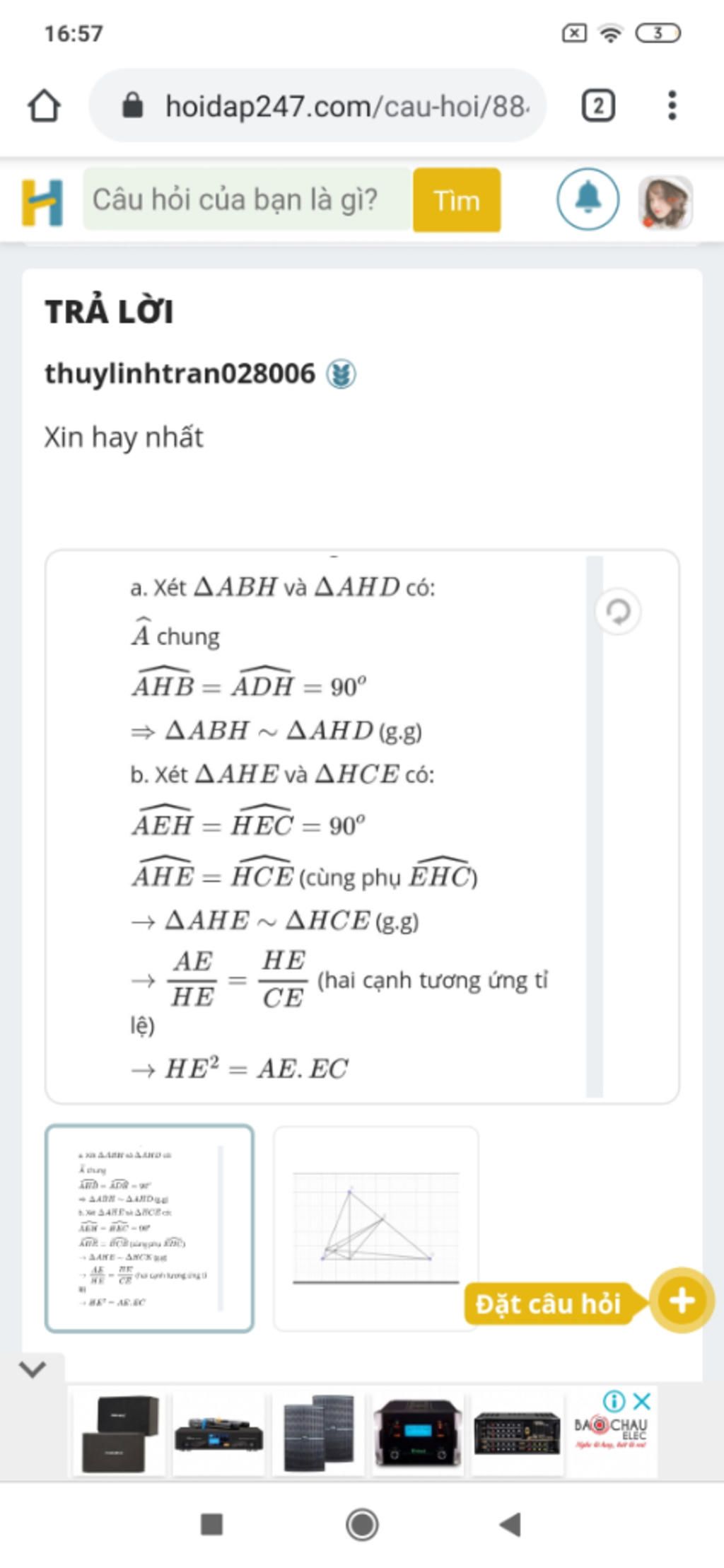This screenshot has height=1568, width=724.
Task: Tap the Hoidap247 H logo
Action: click(x=42, y=202)
